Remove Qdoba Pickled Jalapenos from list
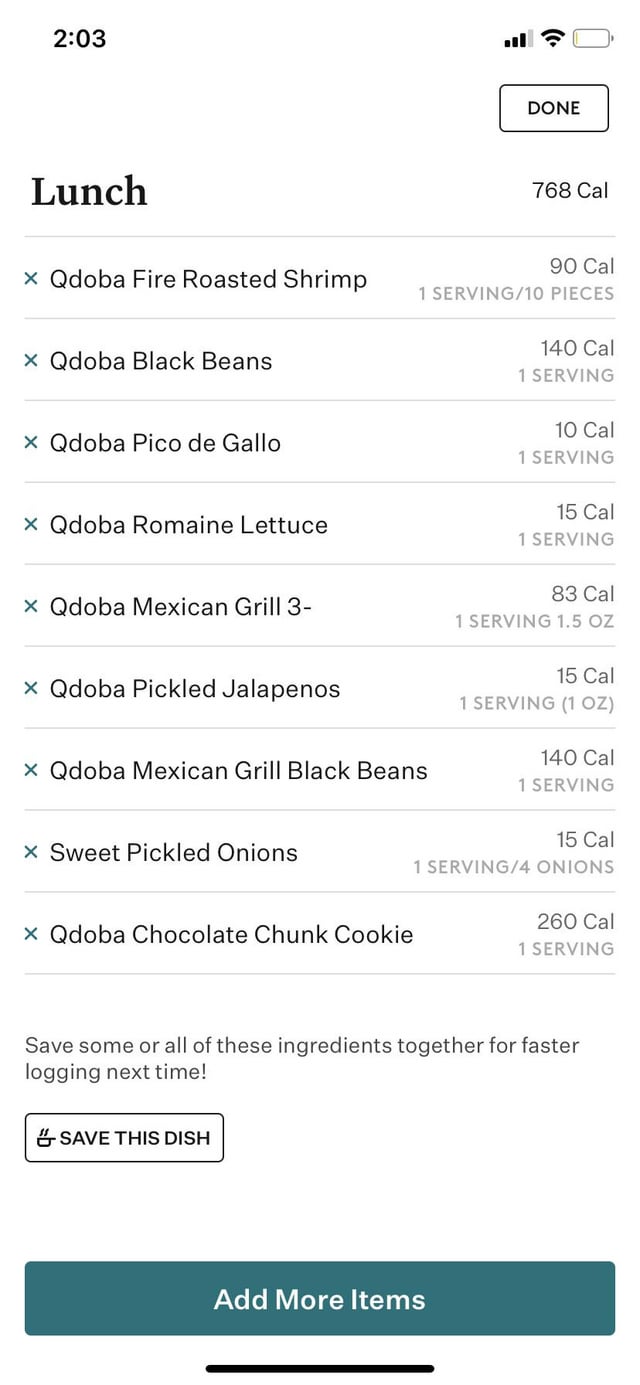This screenshot has height=1385, width=640. point(31,689)
